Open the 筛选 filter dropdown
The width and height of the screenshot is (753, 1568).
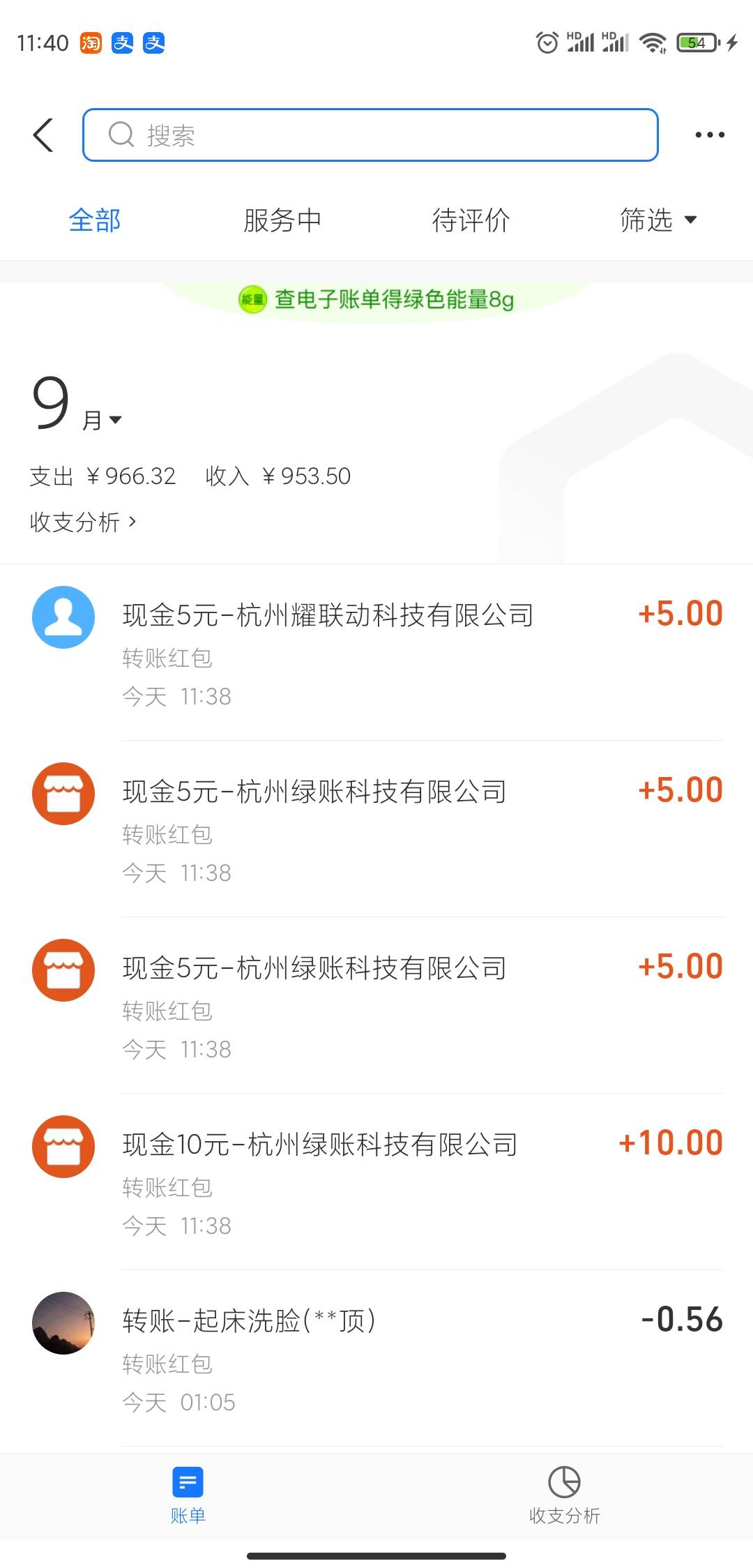[657, 220]
